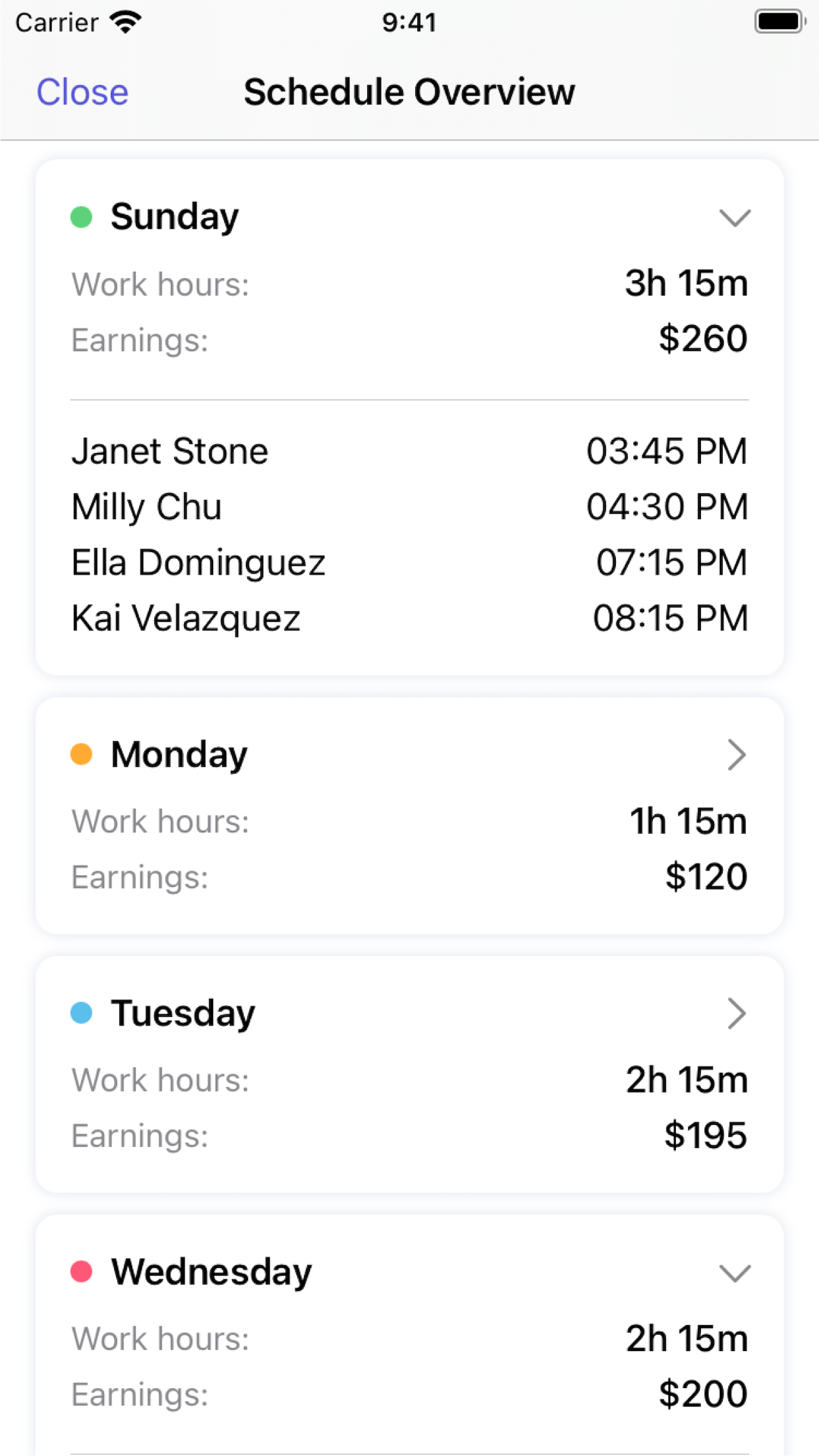The image size is (819, 1456).
Task: Collapse the Sunday schedule card
Action: (x=735, y=217)
